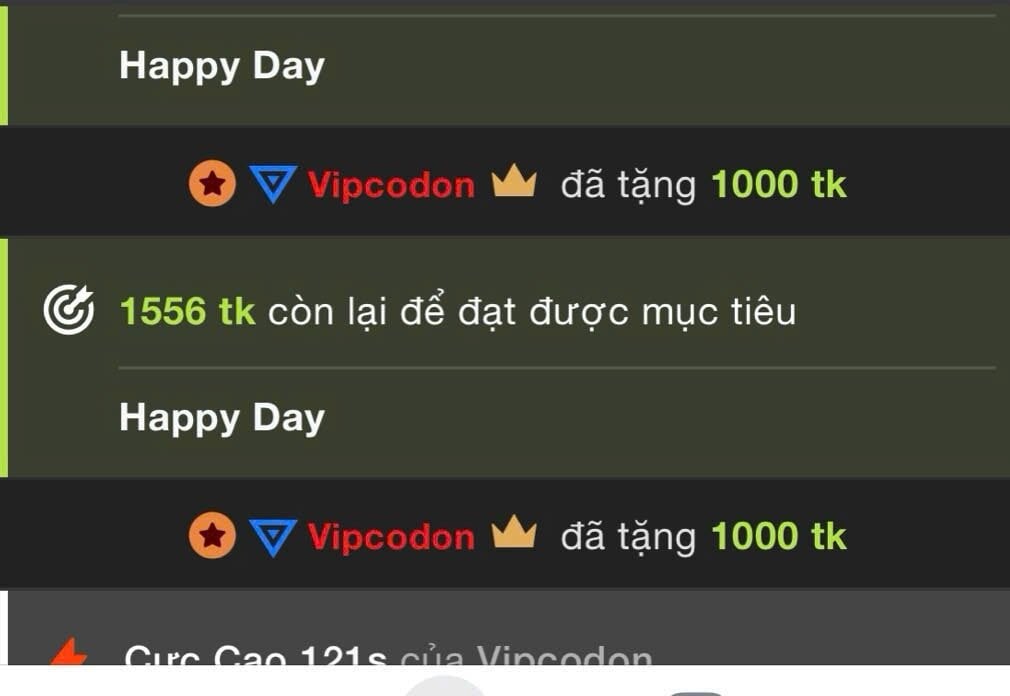The height and width of the screenshot is (696, 1010).
Task: Open Vipcodon's name in the Cực Cao 121s row
Action: (564, 656)
